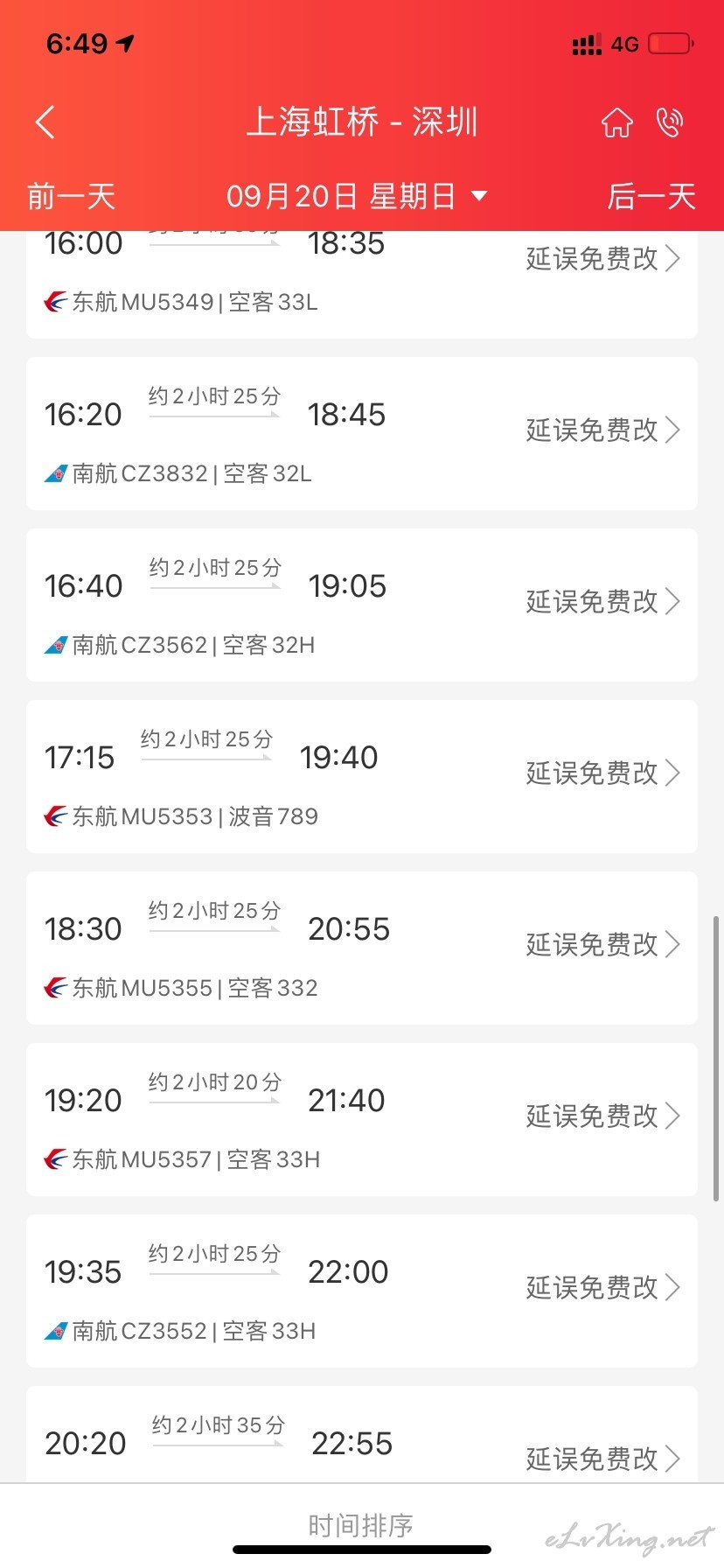The height and width of the screenshot is (1568, 724).
Task: Tap the phone support icon
Action: 670,122
